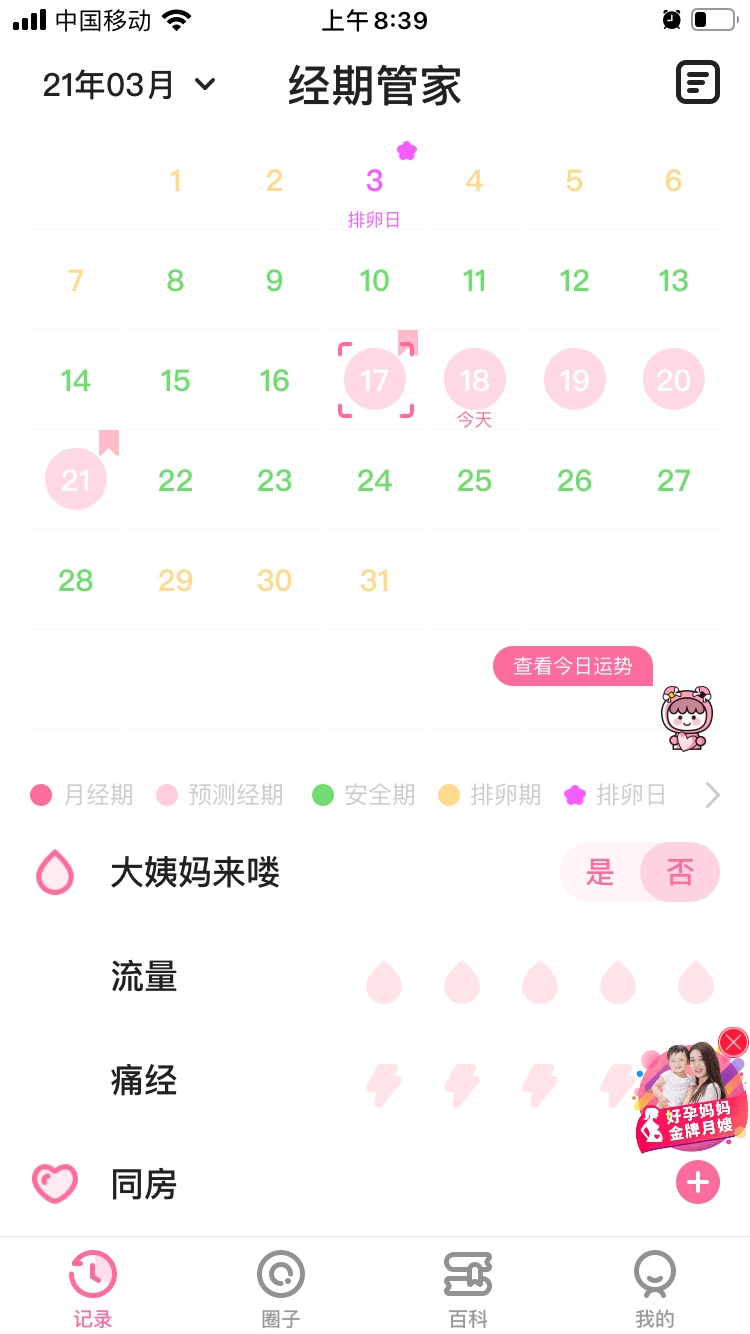Switch to the 百科 tab
750x1334 pixels.
point(468,1288)
